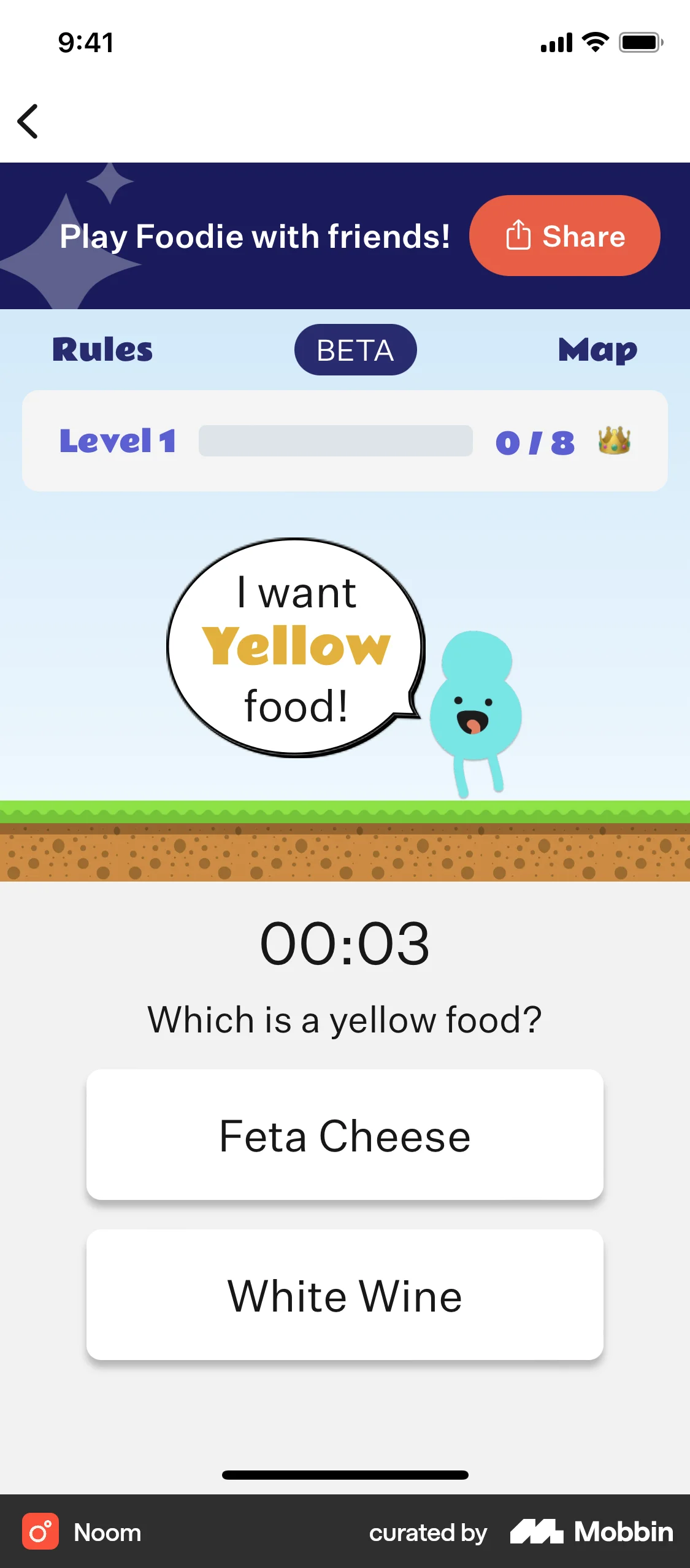Tap the BETA badge pill
Image resolution: width=690 pixels, height=1568 pixels.
[x=356, y=350]
